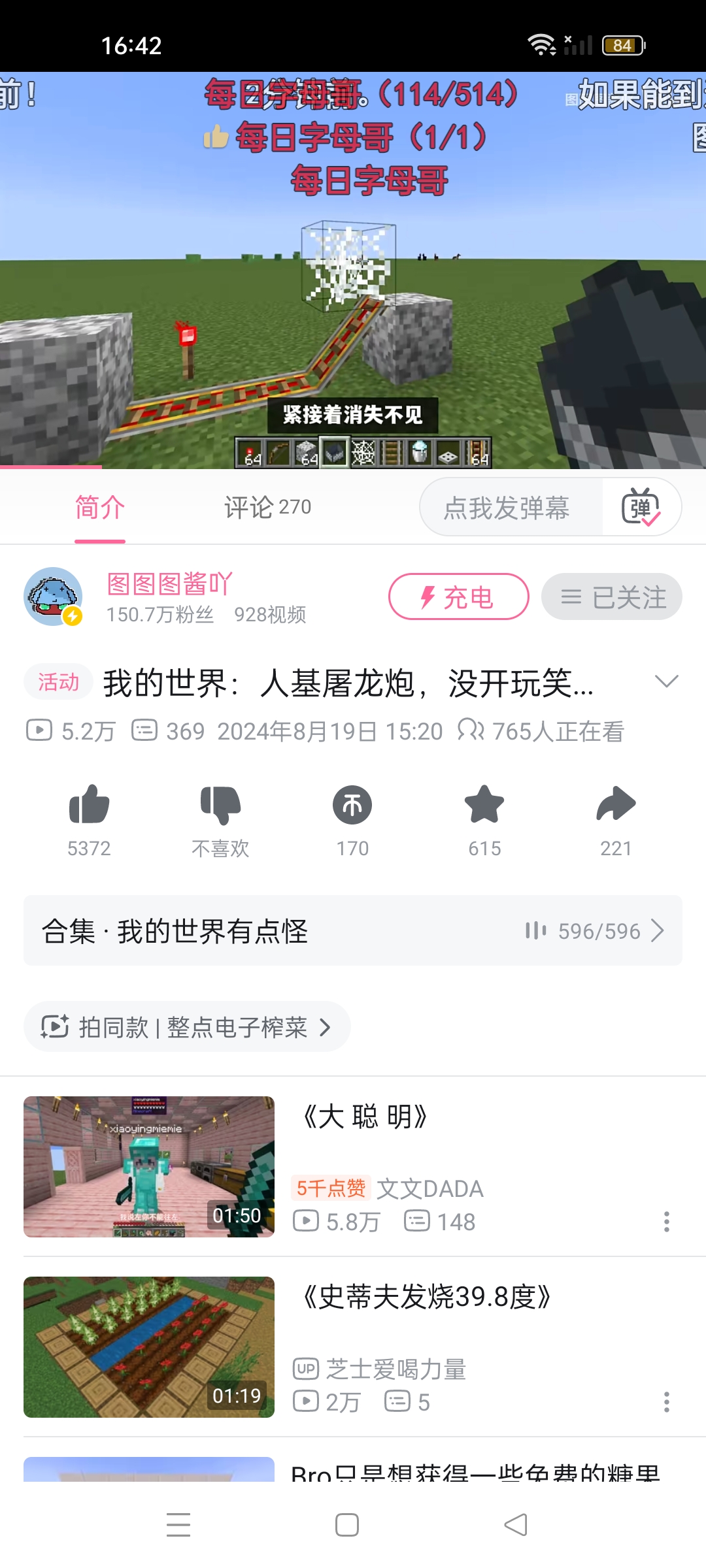The width and height of the screenshot is (706, 1568).
Task: Switch to the 评论 comments tab
Action: 267,507
